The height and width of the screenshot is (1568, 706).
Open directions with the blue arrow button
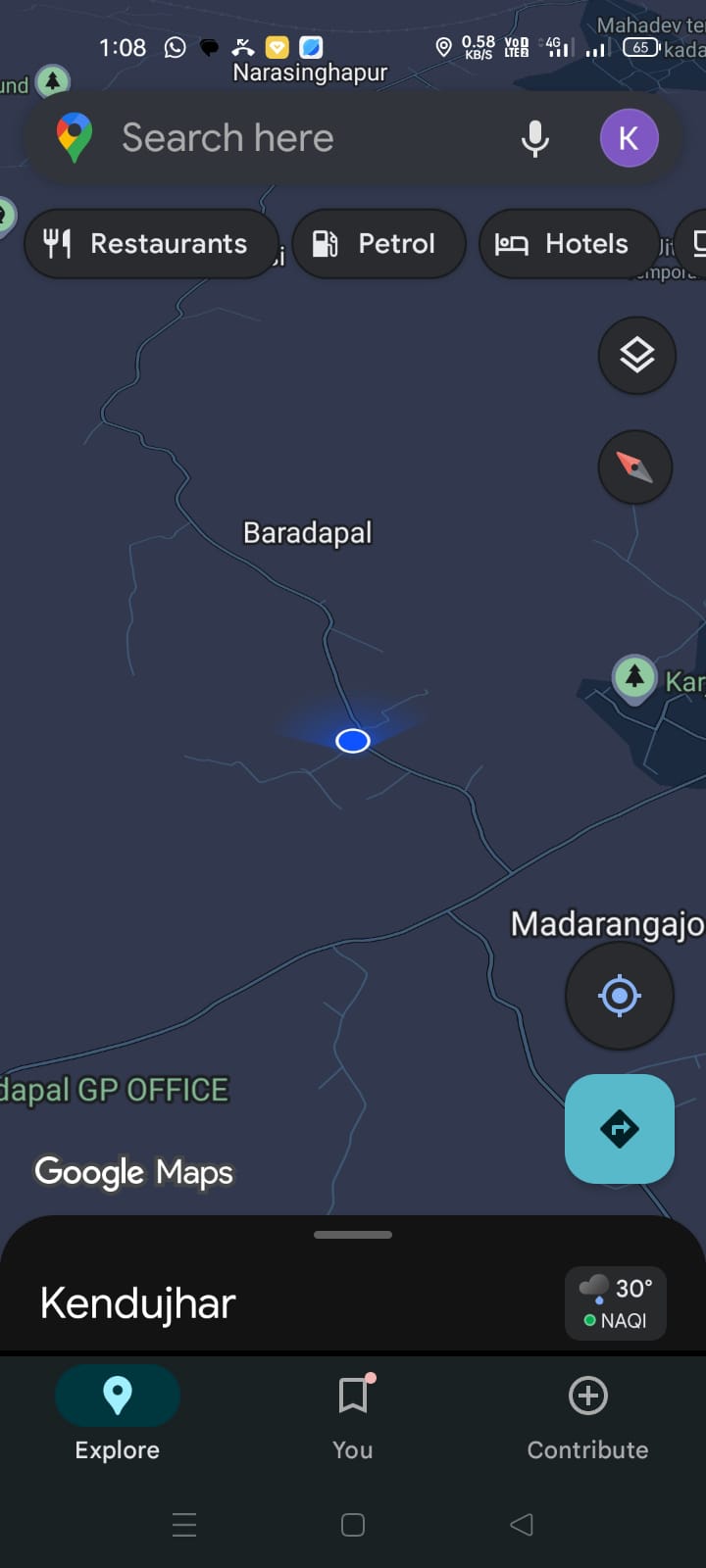click(619, 1129)
